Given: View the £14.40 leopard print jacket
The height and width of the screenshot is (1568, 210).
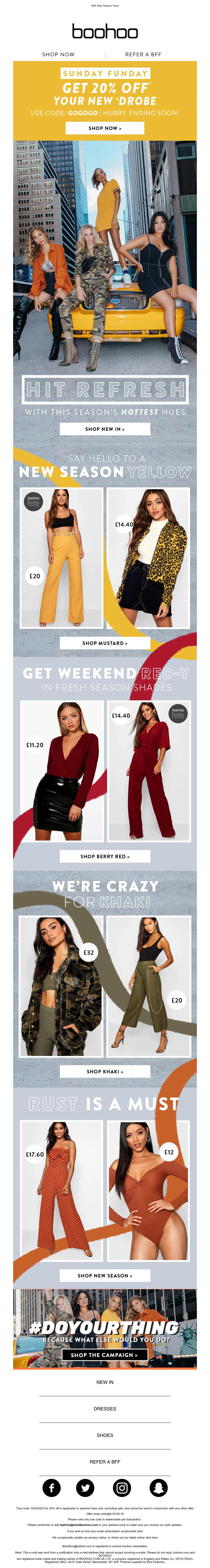Looking at the screenshot, I should point(149,558).
